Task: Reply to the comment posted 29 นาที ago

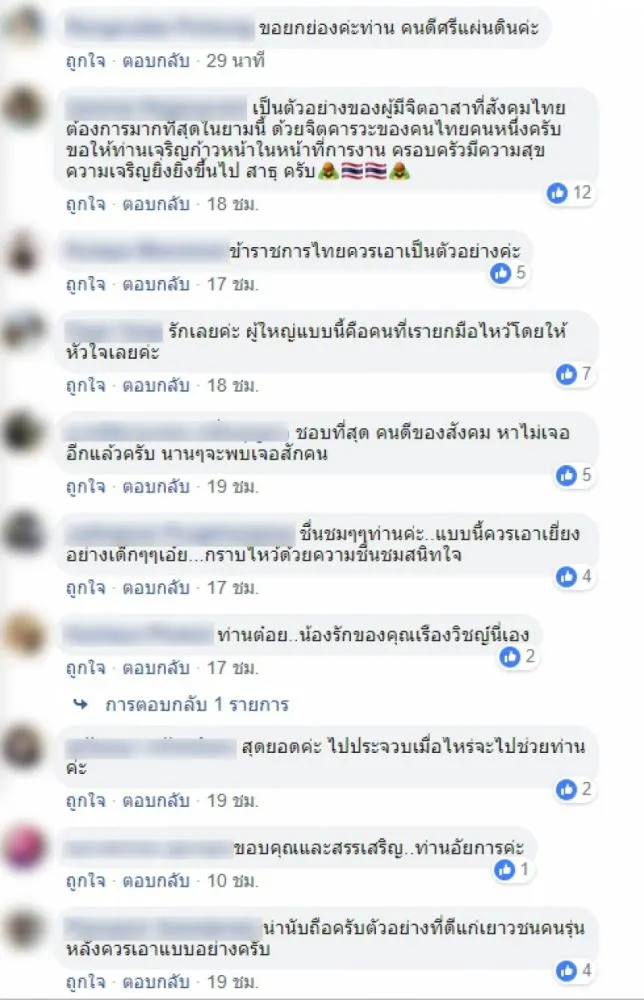Action: coord(156,61)
